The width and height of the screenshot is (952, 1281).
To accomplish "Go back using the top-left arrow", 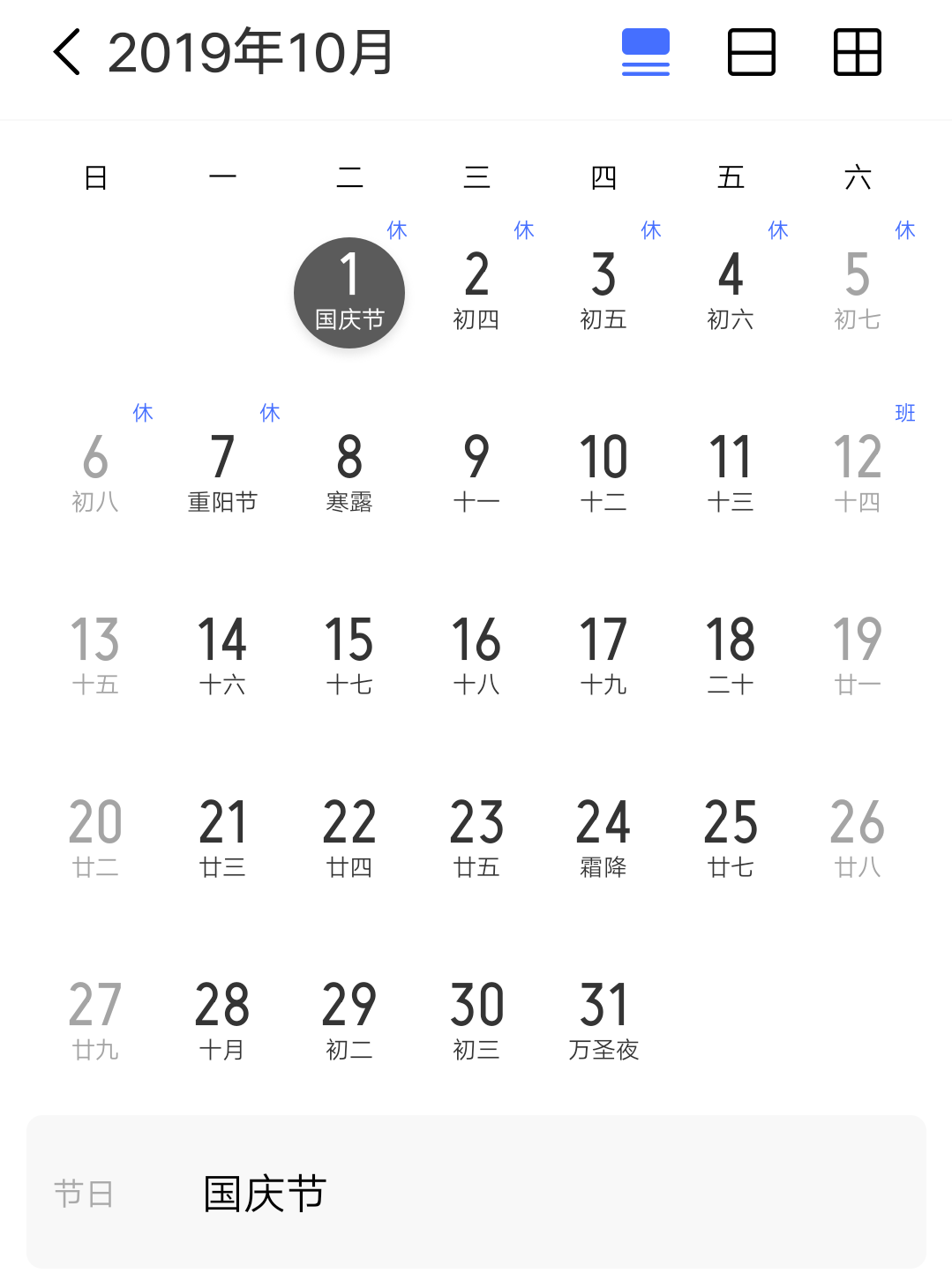I will click(x=67, y=52).
